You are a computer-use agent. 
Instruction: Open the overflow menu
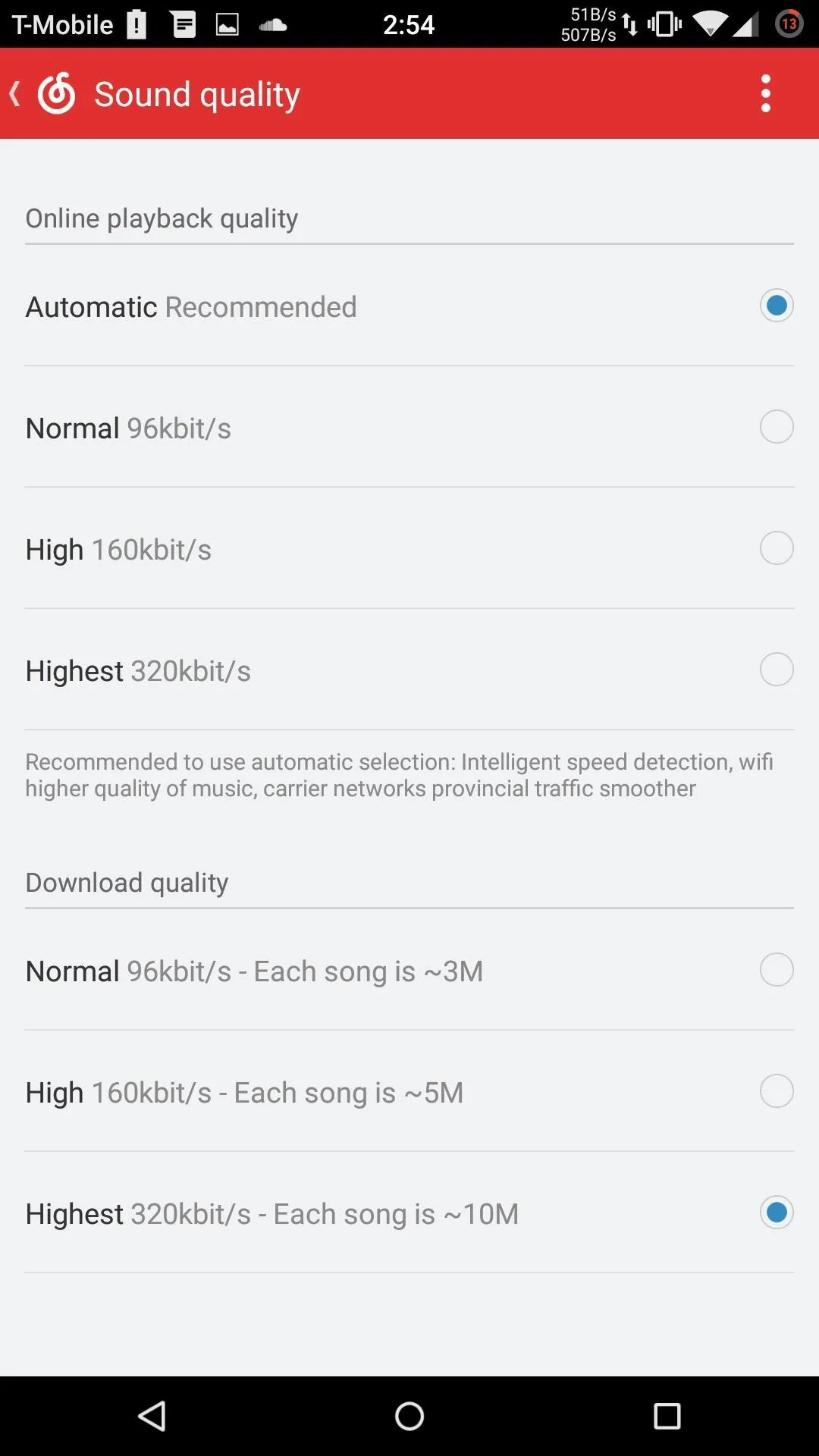coord(766,94)
